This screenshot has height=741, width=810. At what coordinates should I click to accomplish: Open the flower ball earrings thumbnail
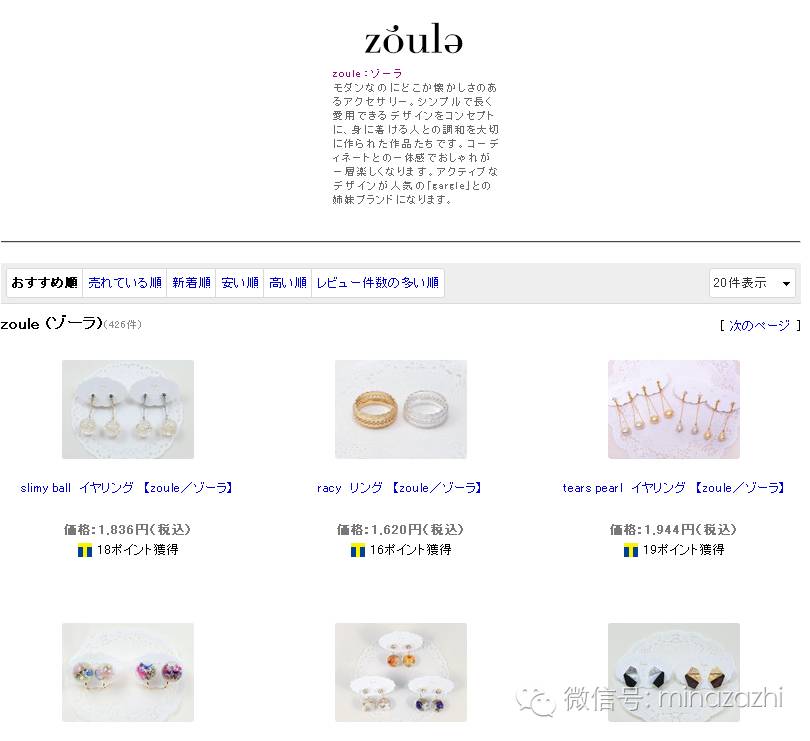[127, 672]
